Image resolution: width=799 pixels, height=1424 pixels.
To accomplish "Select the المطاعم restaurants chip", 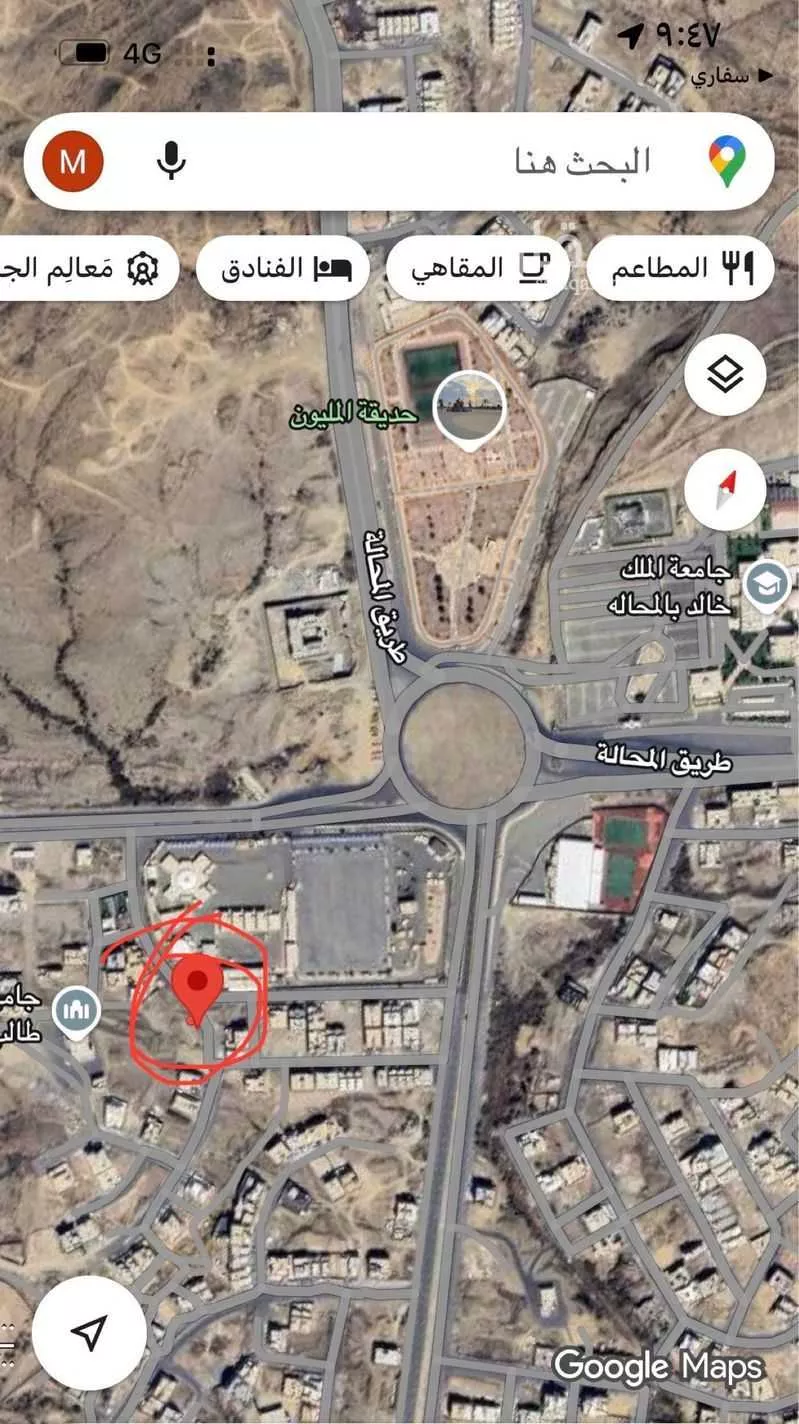I will pos(679,268).
